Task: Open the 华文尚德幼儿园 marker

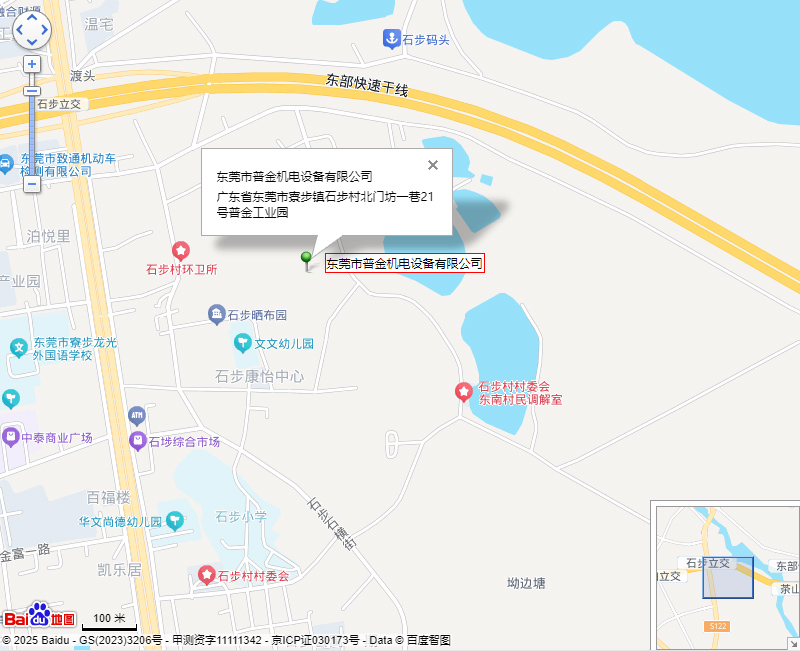Action: [x=175, y=520]
